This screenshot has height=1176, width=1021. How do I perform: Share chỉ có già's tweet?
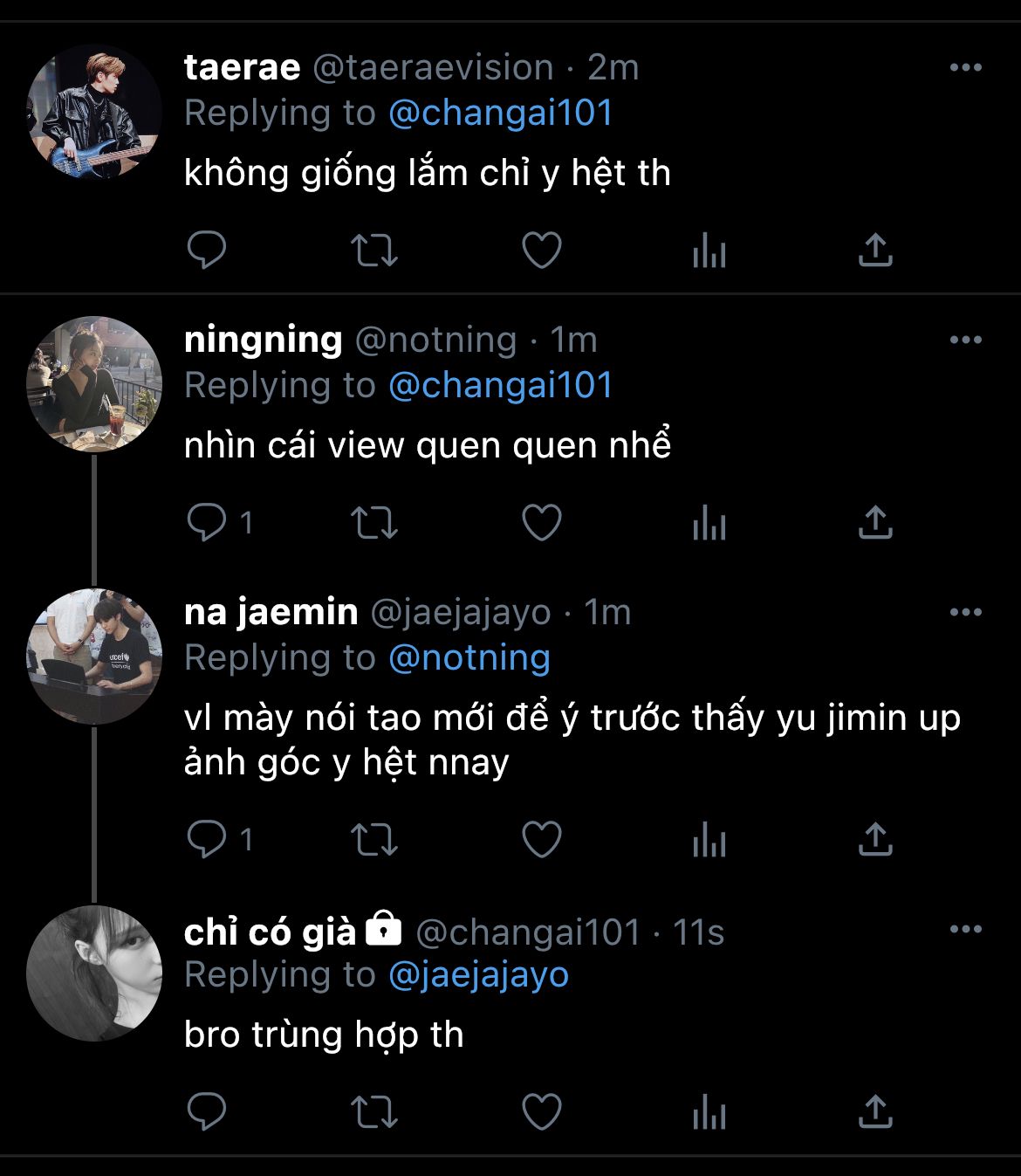874,1112
